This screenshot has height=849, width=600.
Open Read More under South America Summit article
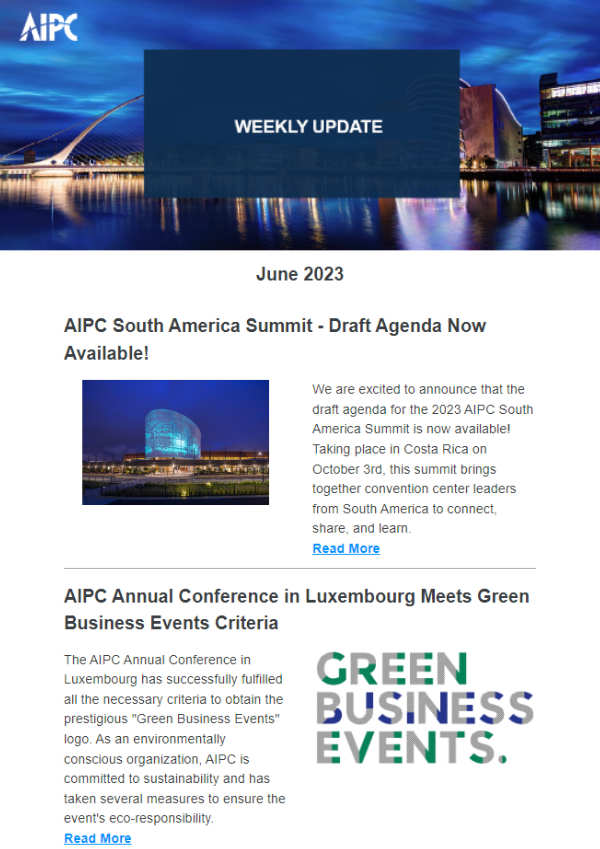pos(346,548)
